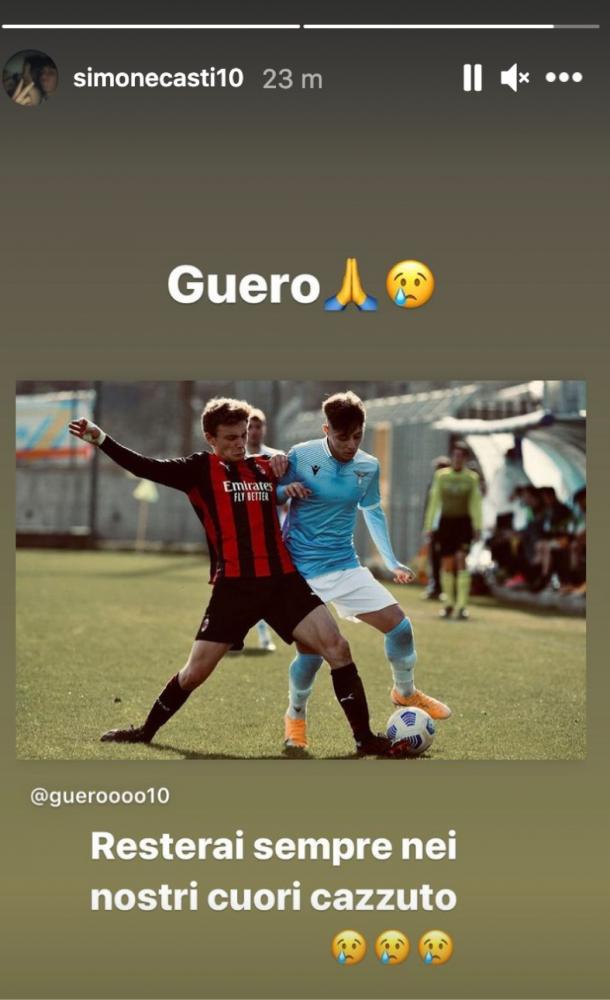The width and height of the screenshot is (610, 1000).
Task: Tap the simonecasti10 username
Action: [158, 78]
